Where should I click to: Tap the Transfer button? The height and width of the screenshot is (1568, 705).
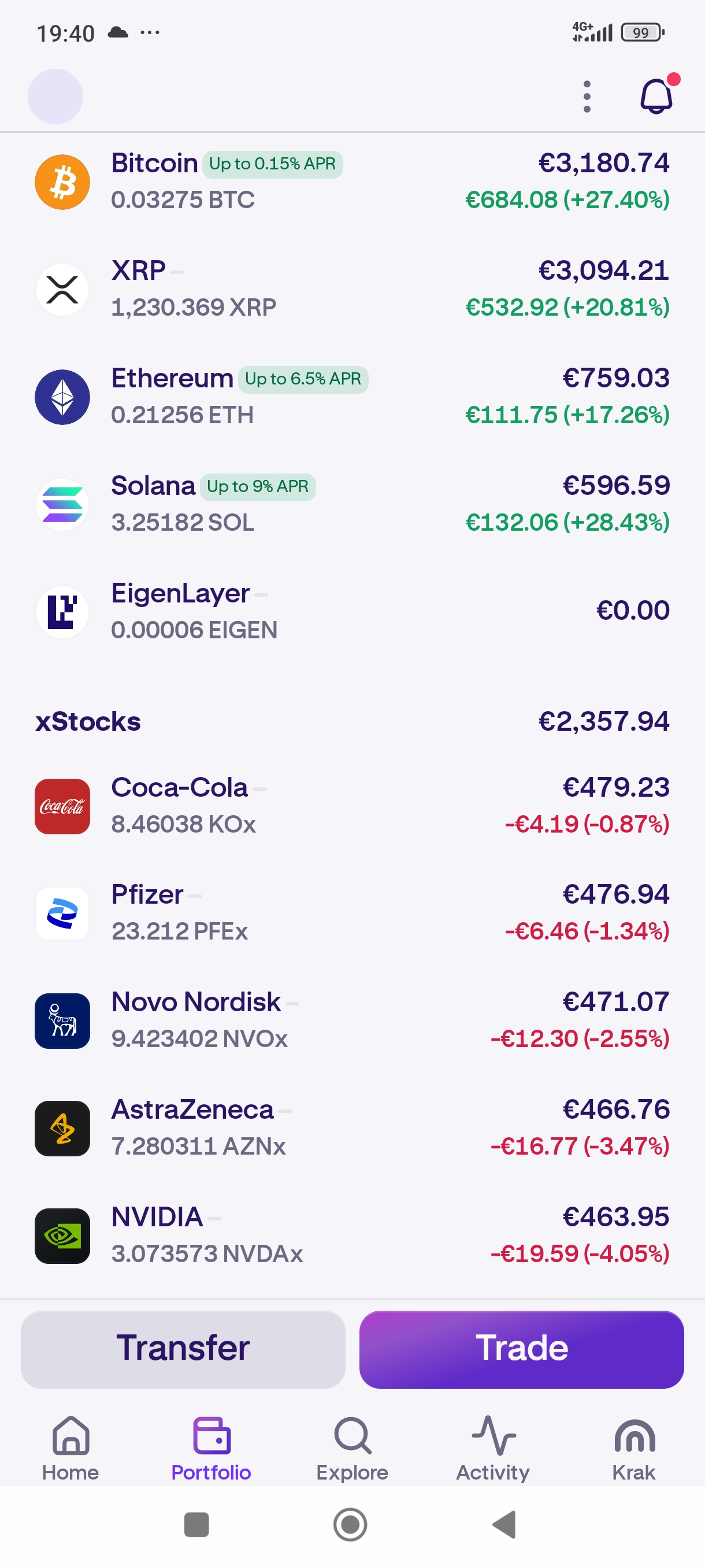(183, 1349)
